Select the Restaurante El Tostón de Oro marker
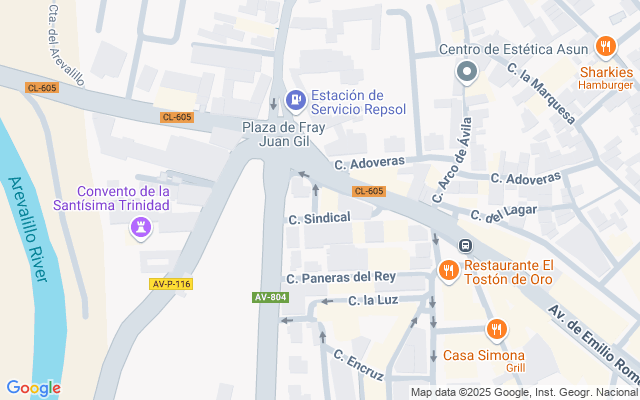The image size is (640, 400). point(448,269)
